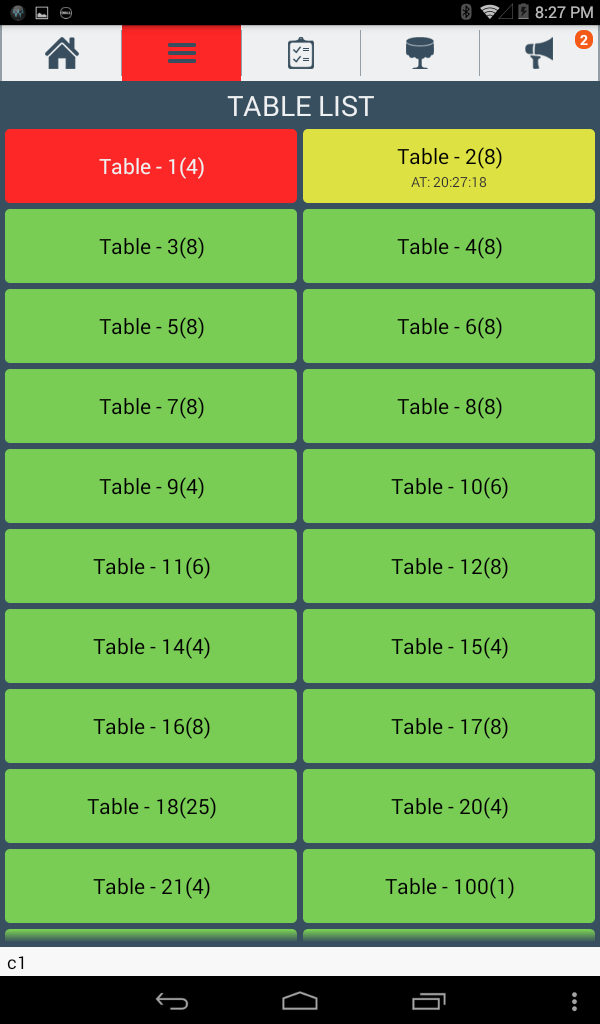This screenshot has width=600, height=1024.
Task: Select Table - 10(6)
Action: (449, 486)
